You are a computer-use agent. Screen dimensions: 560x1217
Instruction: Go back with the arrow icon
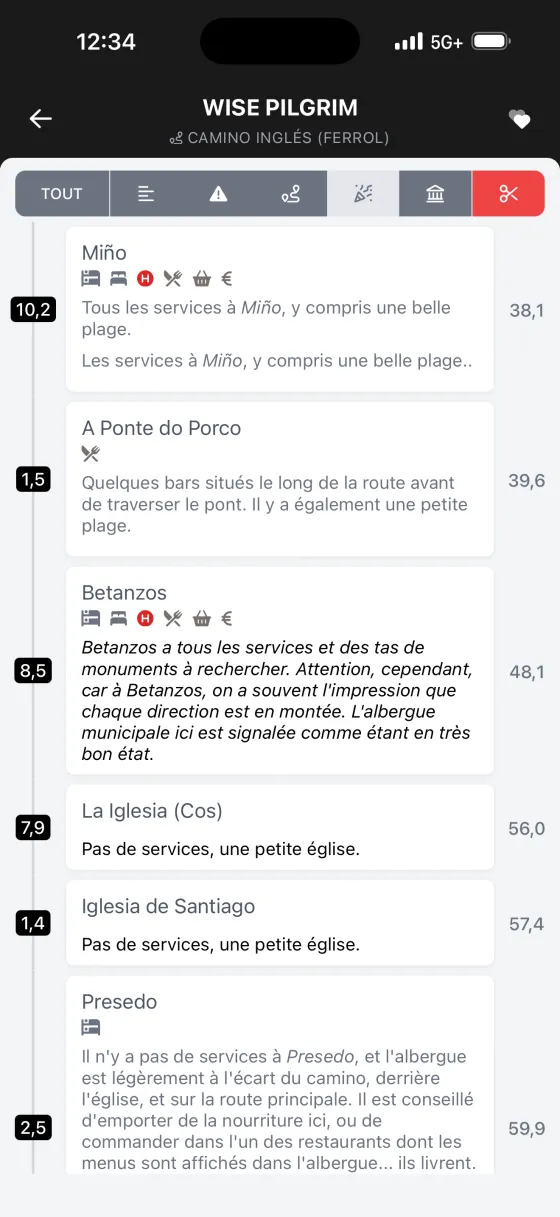coord(40,119)
